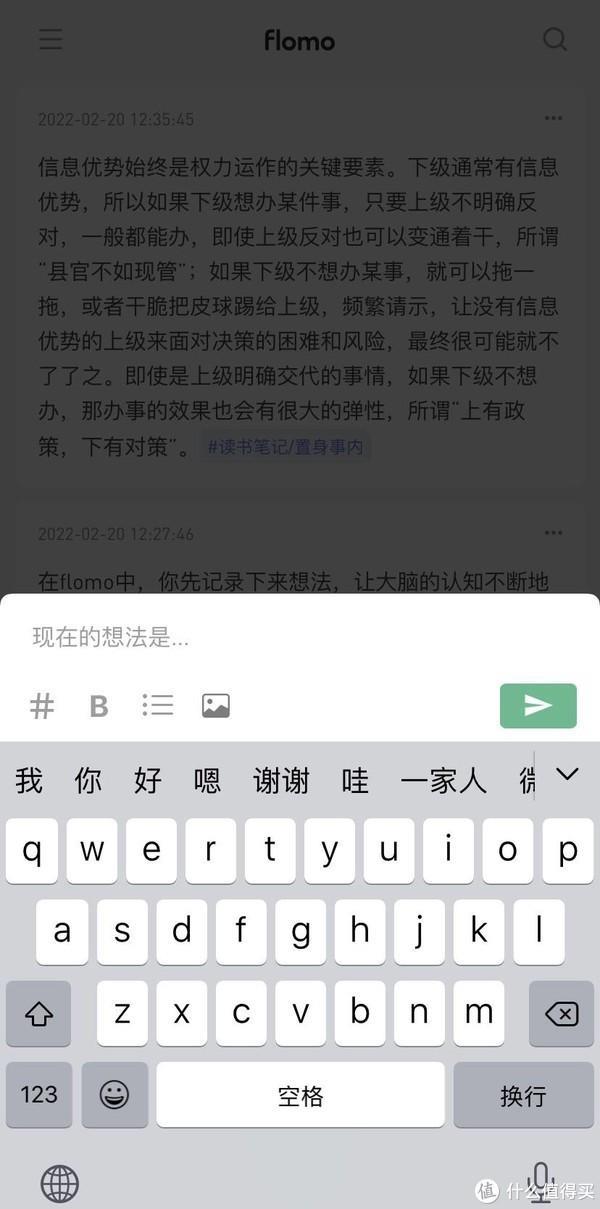The height and width of the screenshot is (1209, 600).
Task: Apply bold formatting with B icon
Action: (98, 706)
